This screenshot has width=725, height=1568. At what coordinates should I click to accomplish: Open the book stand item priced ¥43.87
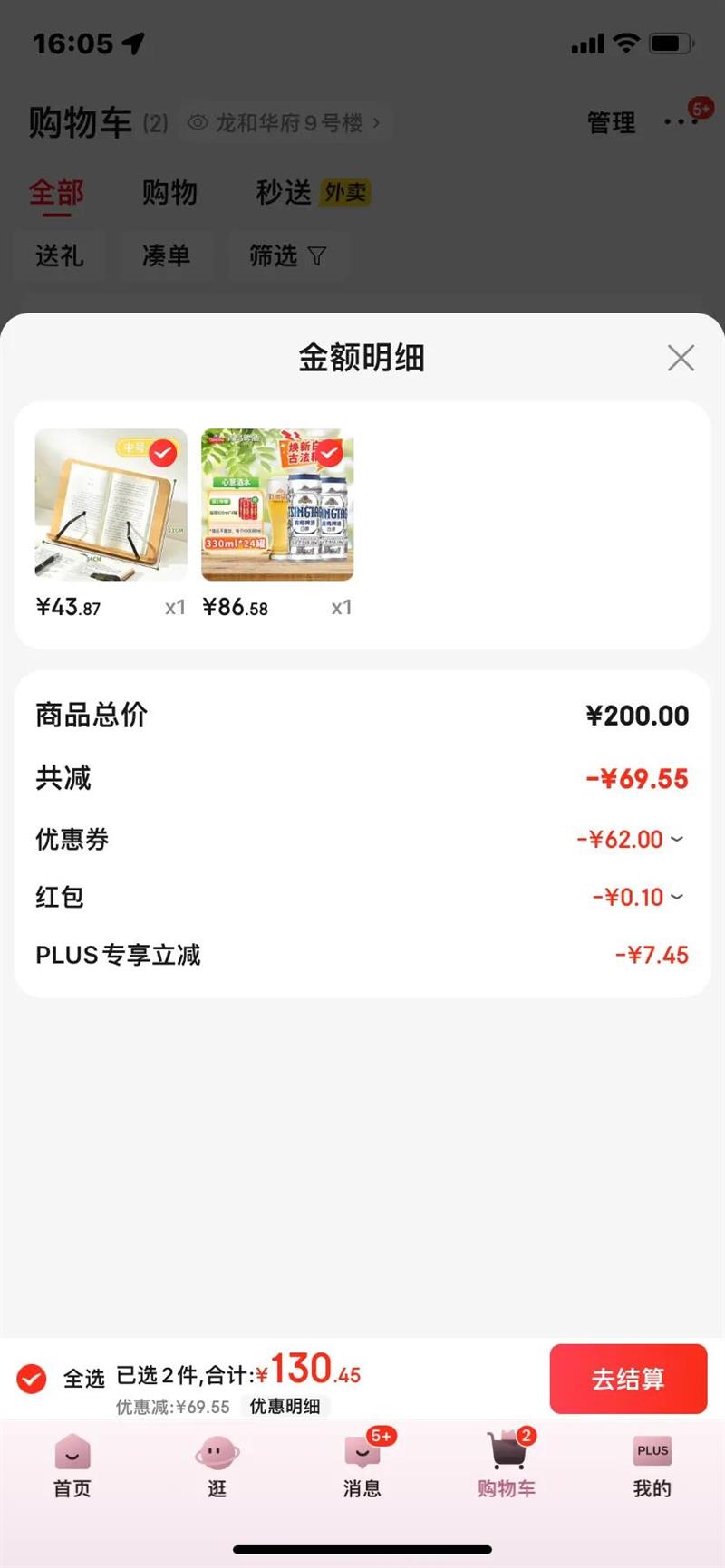(111, 505)
